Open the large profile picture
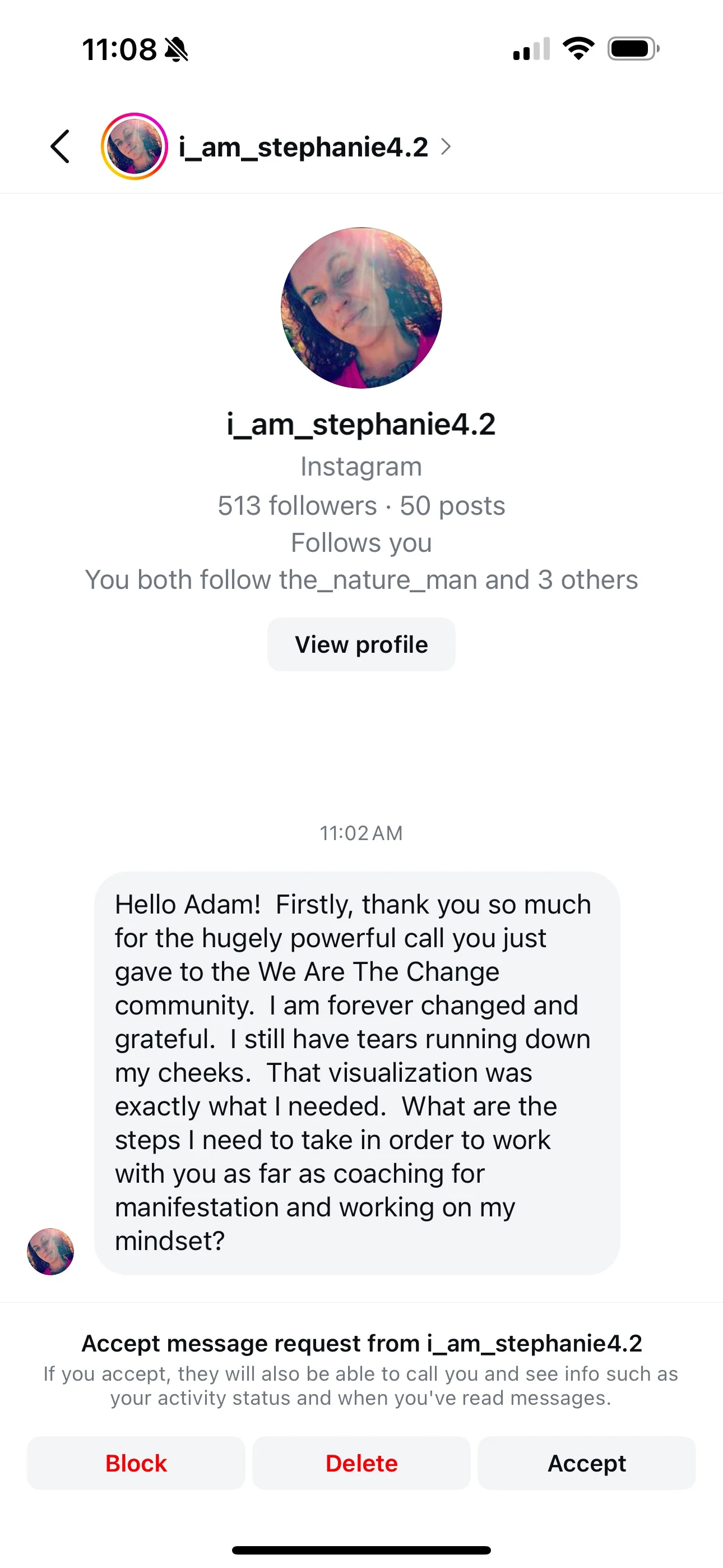Viewport: 723px width, 1568px height. [361, 308]
